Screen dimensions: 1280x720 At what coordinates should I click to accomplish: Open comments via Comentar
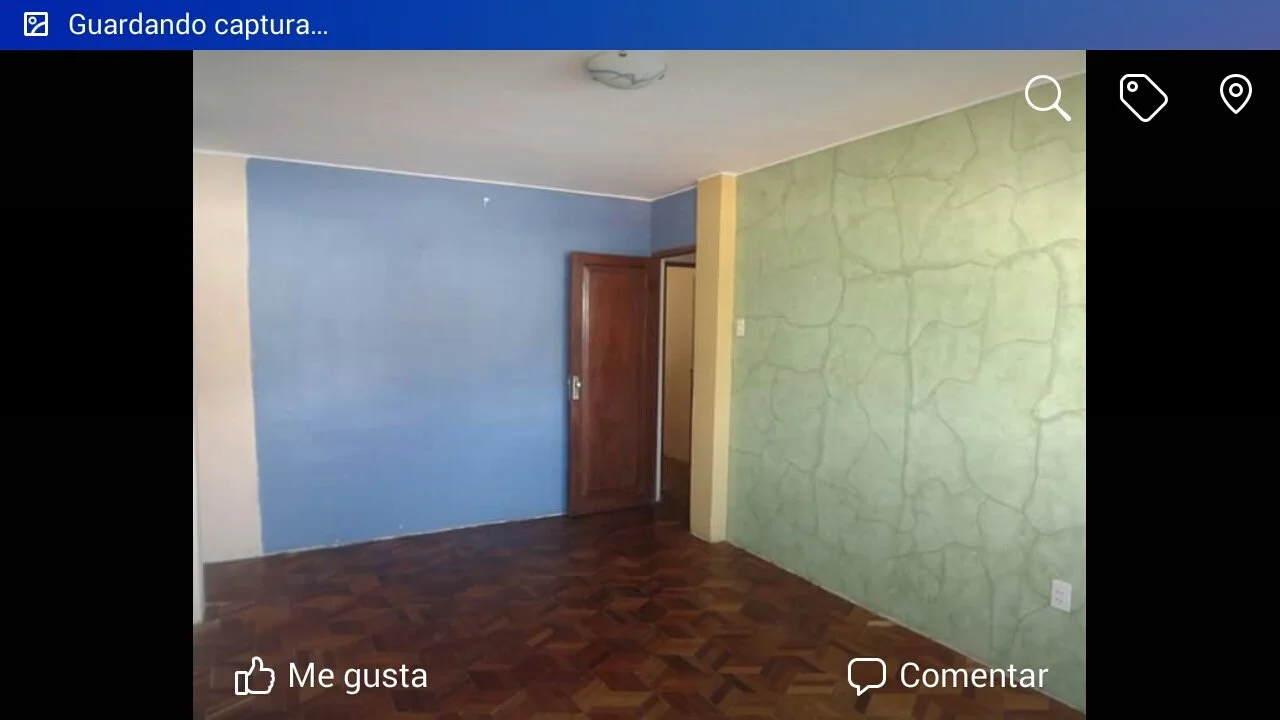(947, 676)
